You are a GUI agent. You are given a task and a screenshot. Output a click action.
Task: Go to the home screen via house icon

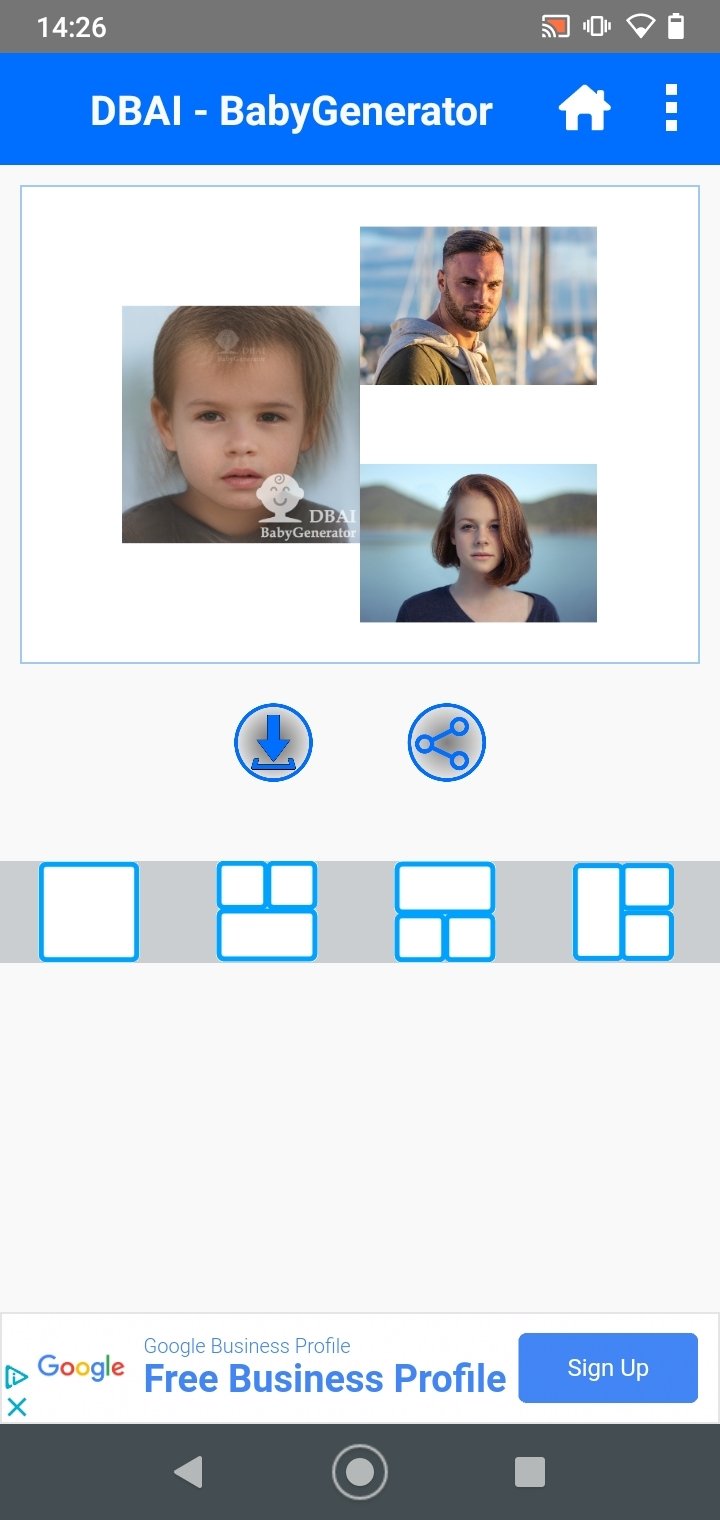point(584,109)
